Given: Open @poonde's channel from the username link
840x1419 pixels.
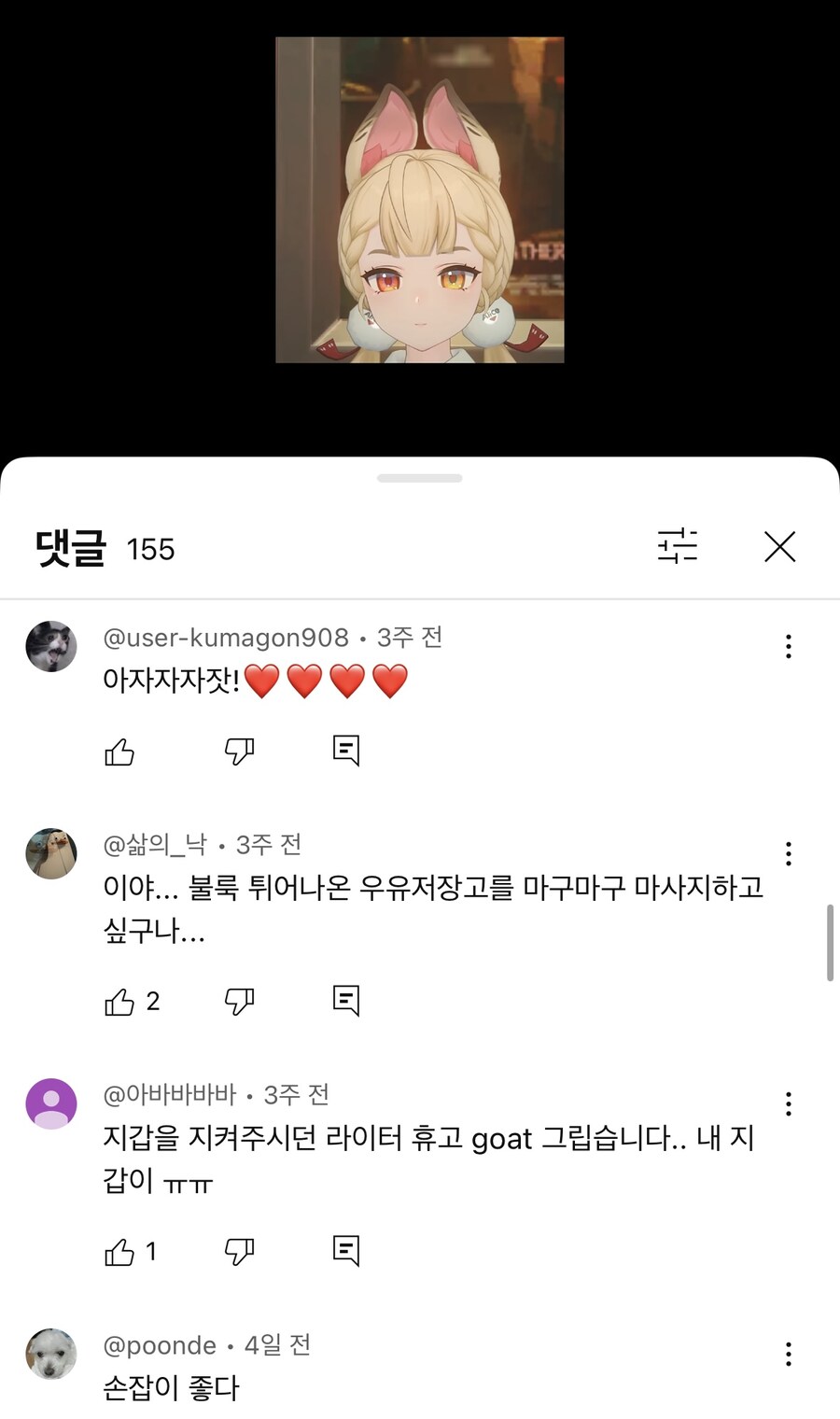Looking at the screenshot, I should point(159,1344).
